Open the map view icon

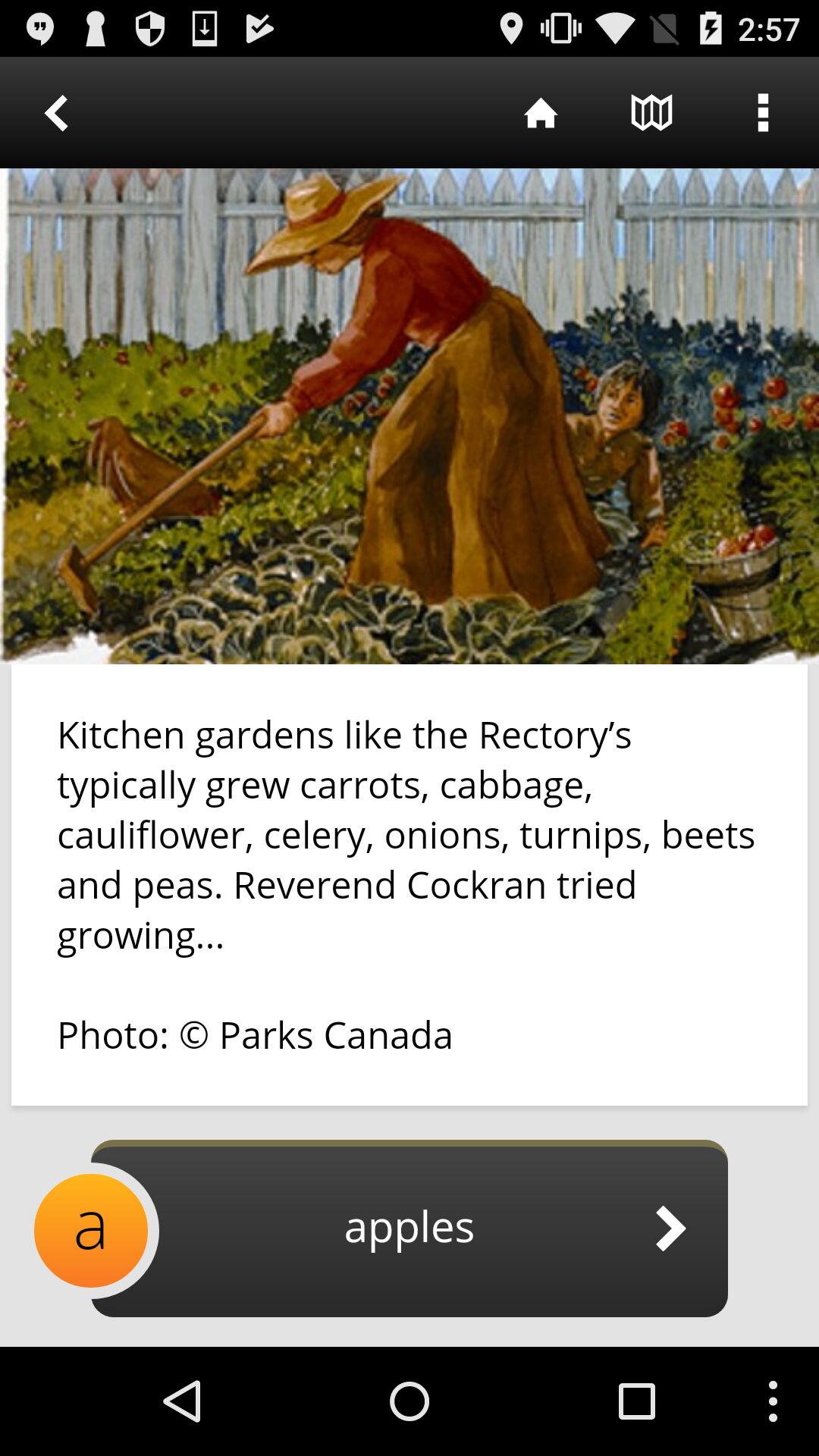[651, 113]
